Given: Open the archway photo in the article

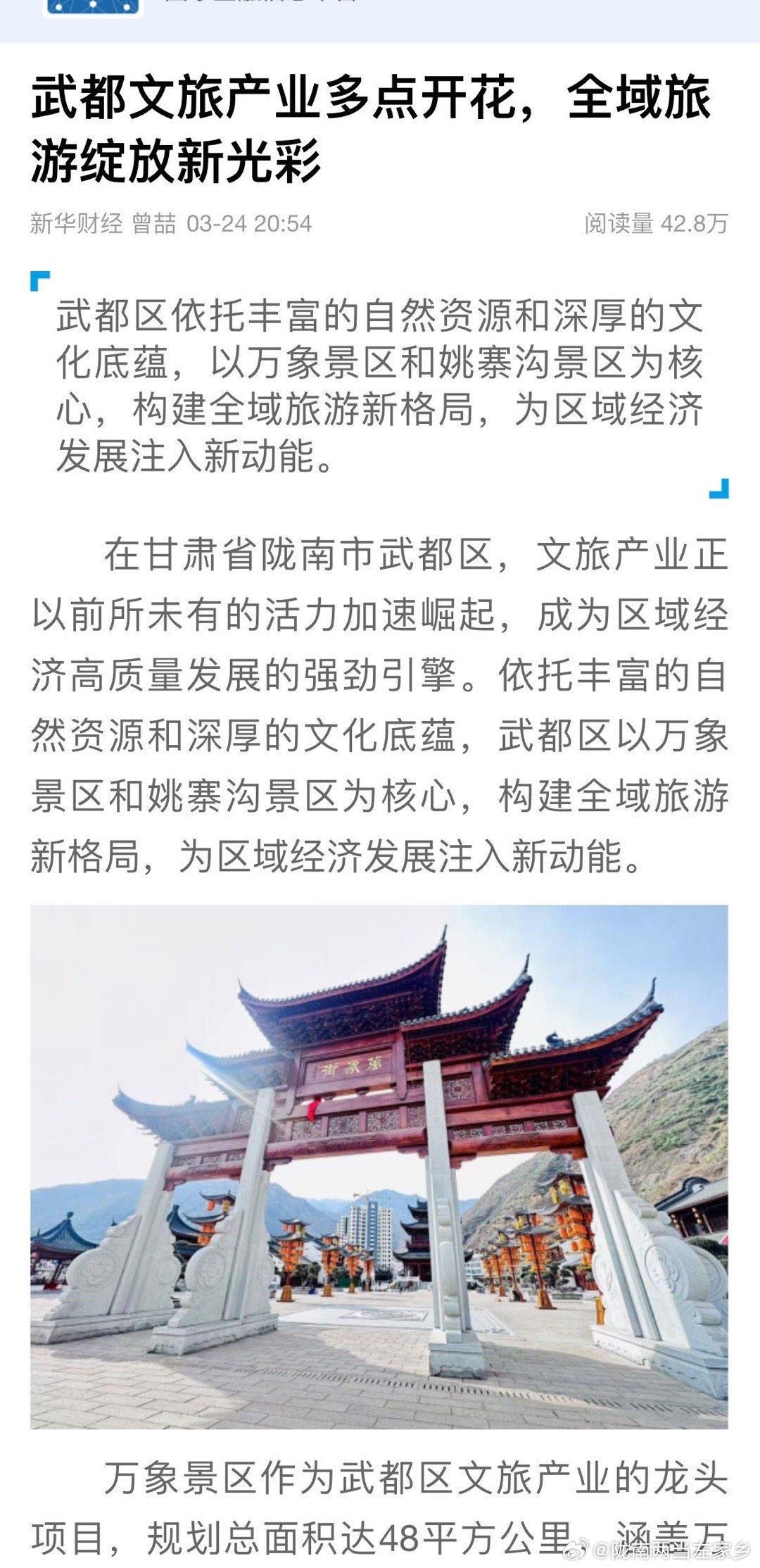Looking at the screenshot, I should pyautogui.click(x=379, y=1167).
